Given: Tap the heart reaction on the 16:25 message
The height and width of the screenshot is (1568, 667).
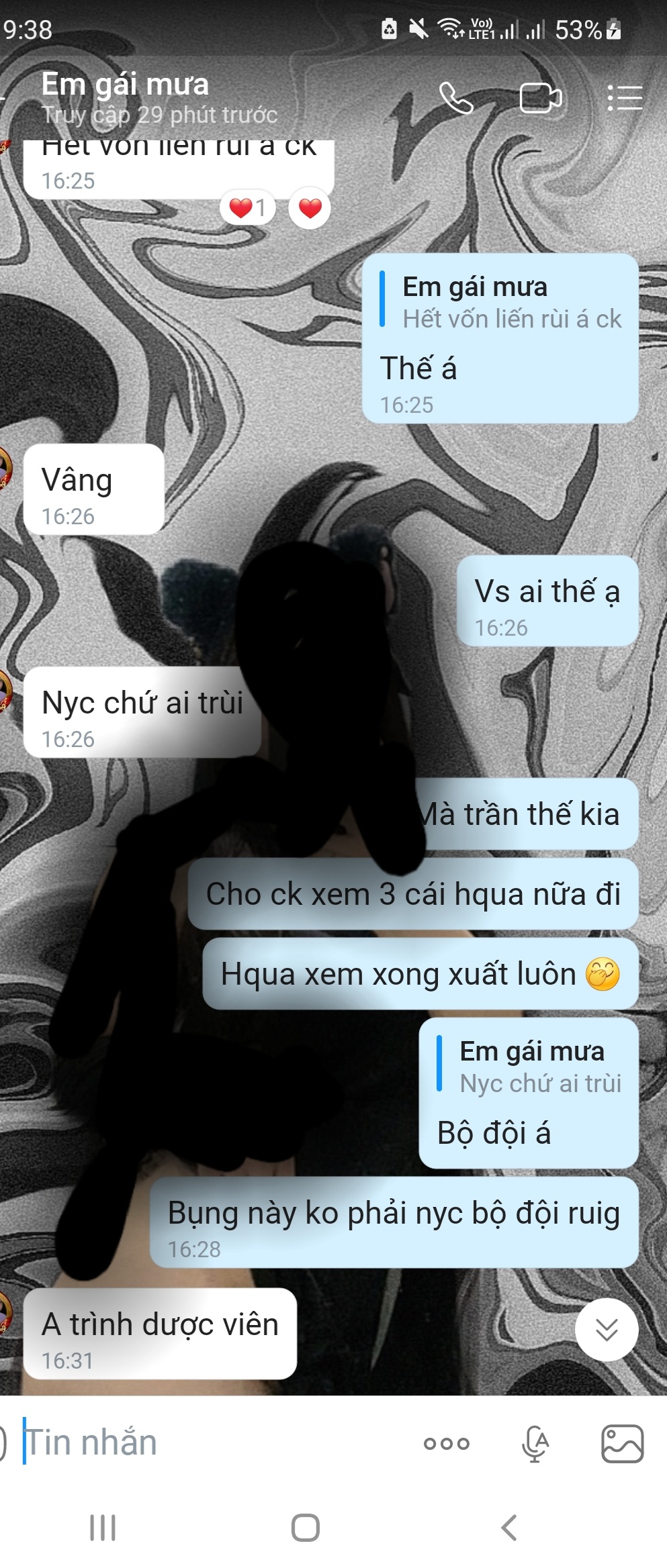Looking at the screenshot, I should click(x=310, y=208).
